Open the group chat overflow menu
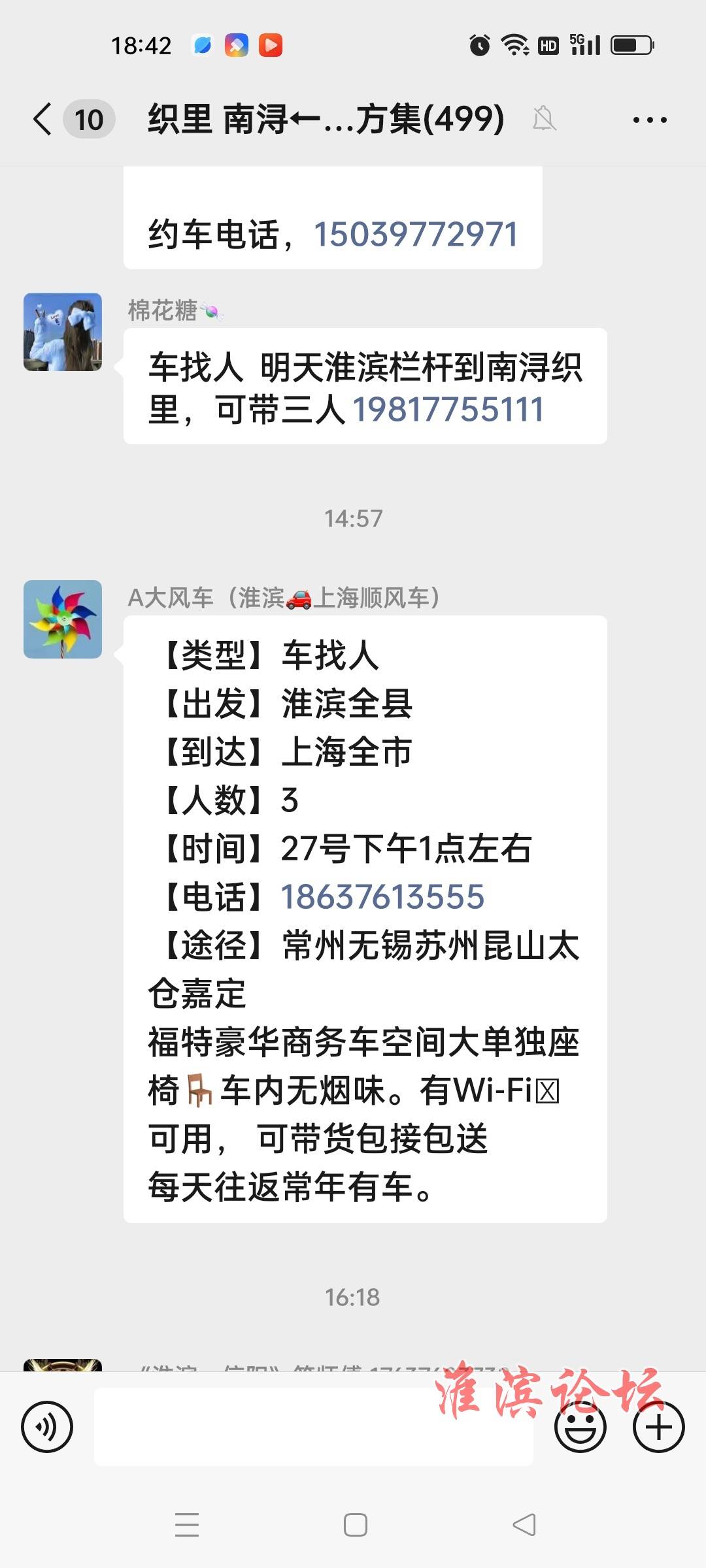The width and height of the screenshot is (706, 1568). point(649,120)
